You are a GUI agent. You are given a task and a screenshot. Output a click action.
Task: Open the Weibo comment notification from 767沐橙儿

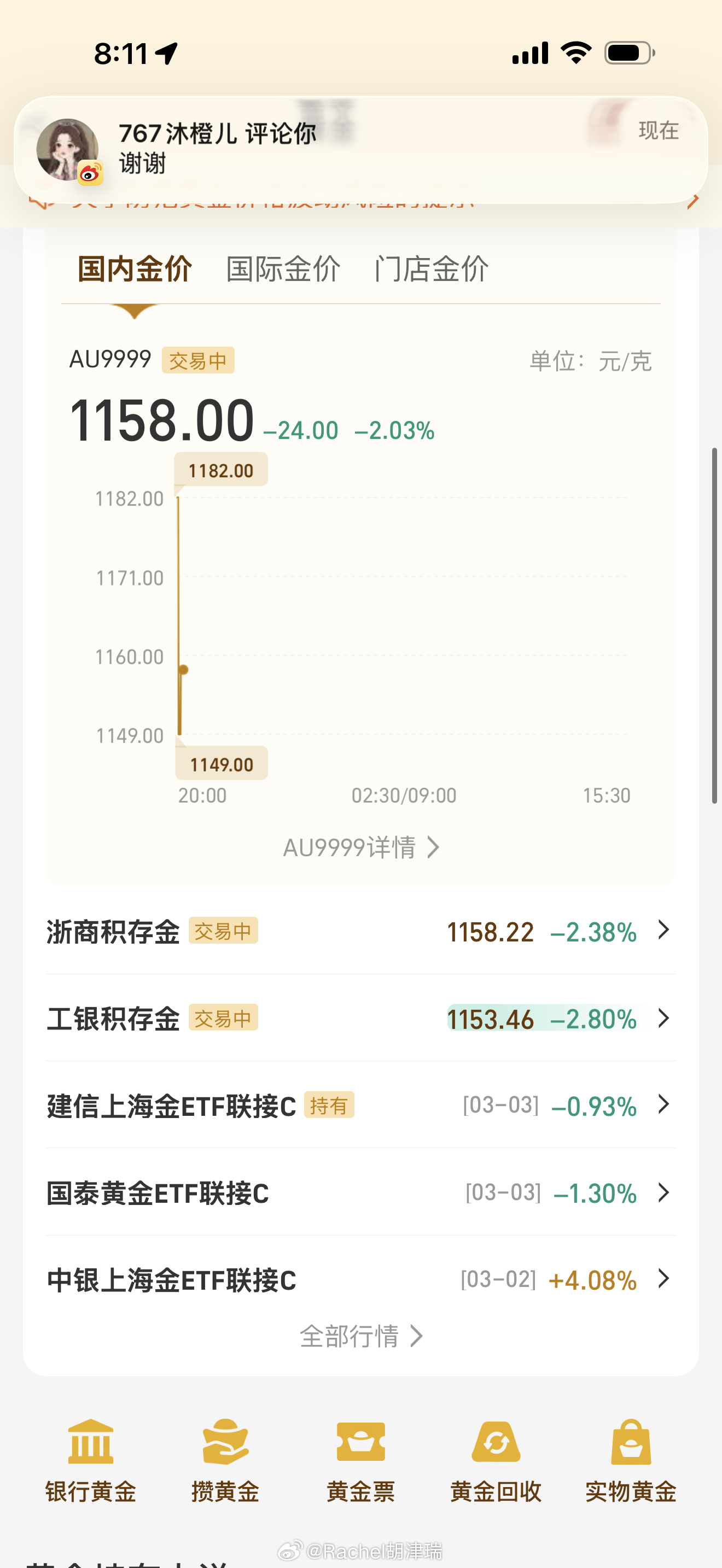click(x=360, y=149)
